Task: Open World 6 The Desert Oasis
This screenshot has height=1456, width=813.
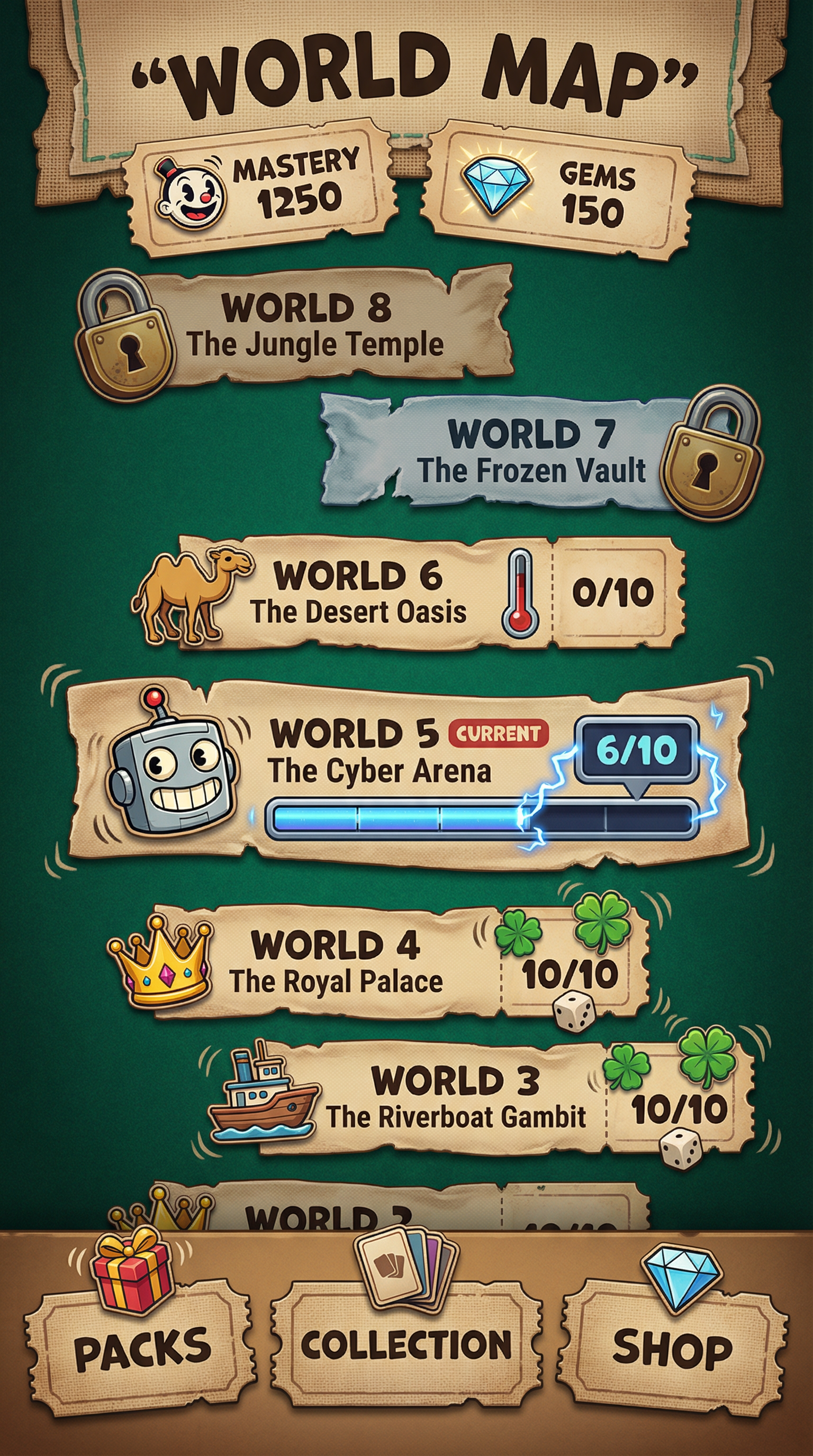Action: 407,594
